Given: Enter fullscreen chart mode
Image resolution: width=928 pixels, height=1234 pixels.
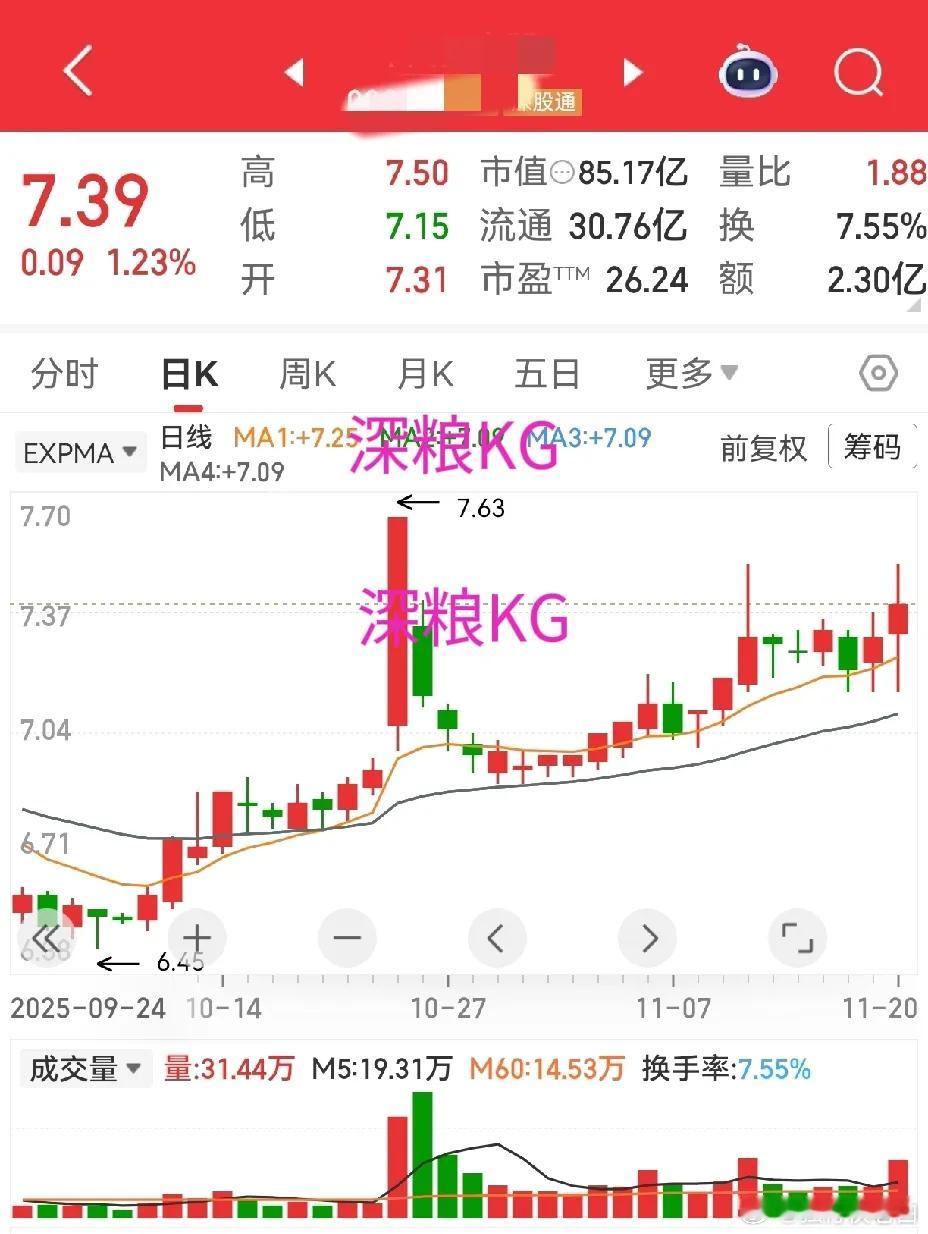Looking at the screenshot, I should (797, 938).
